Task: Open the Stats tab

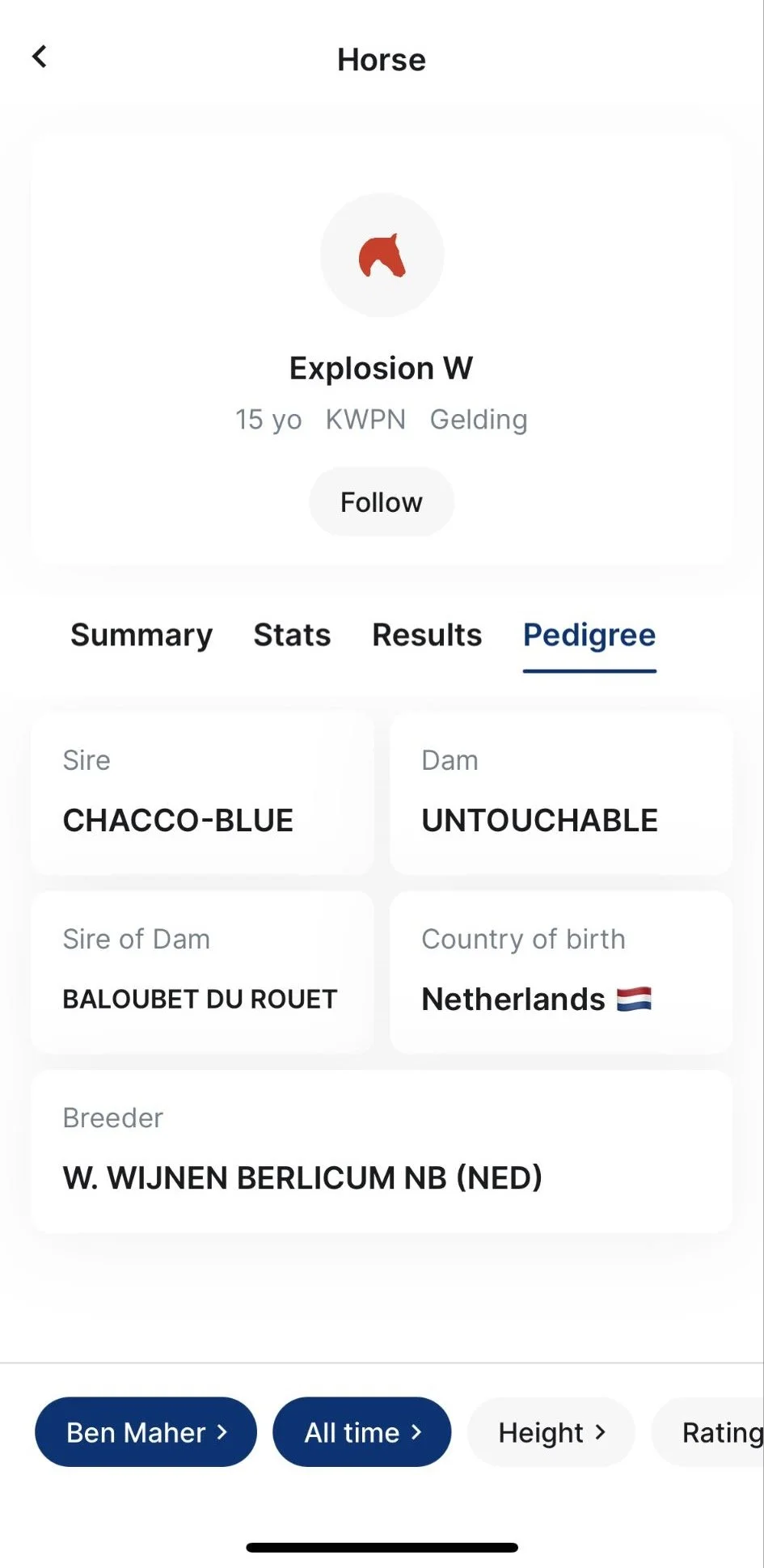Action: 292,635
